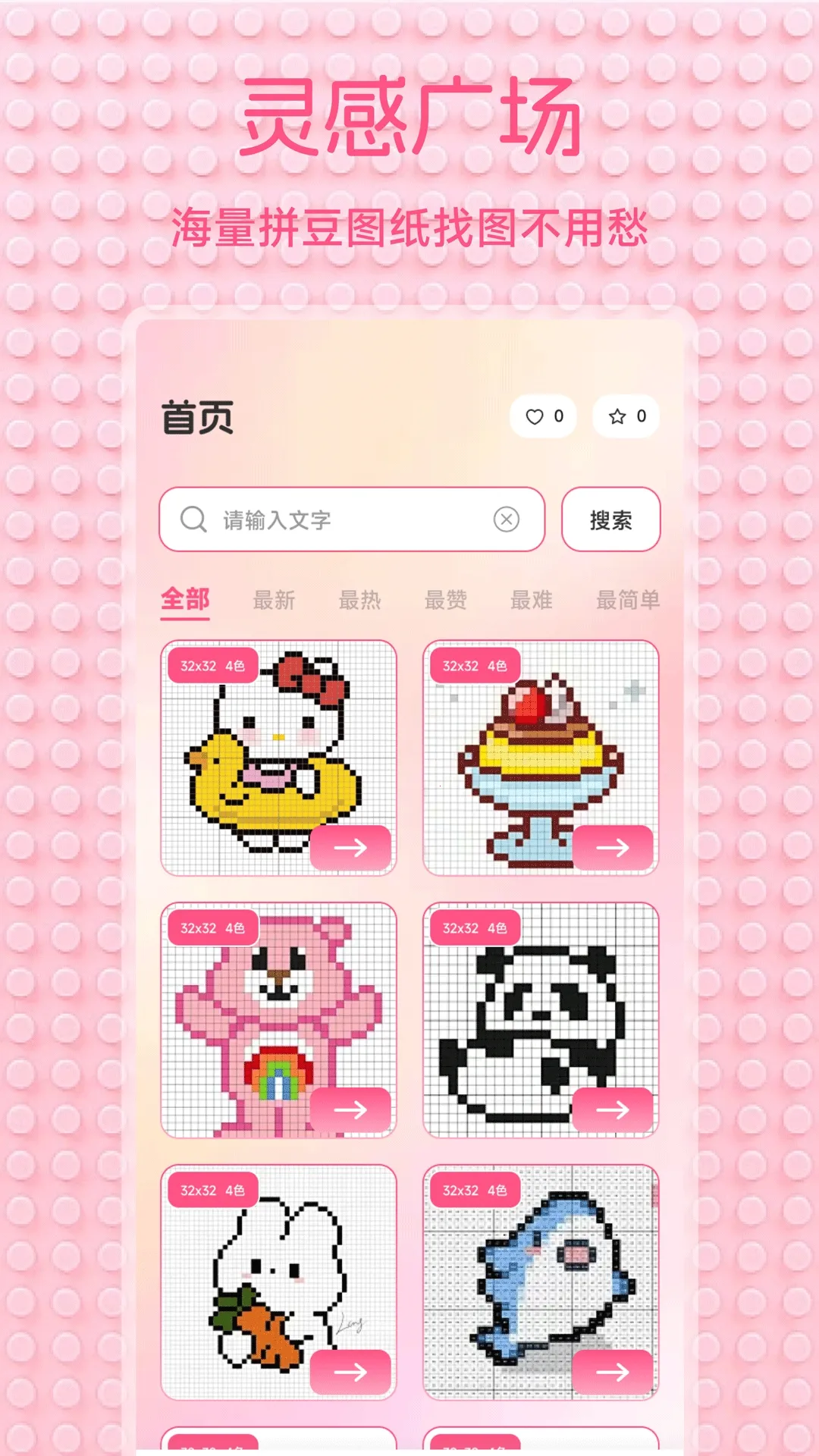The width and height of the screenshot is (819, 1456).
Task: Select the 最简单 sorting option
Action: (x=628, y=599)
